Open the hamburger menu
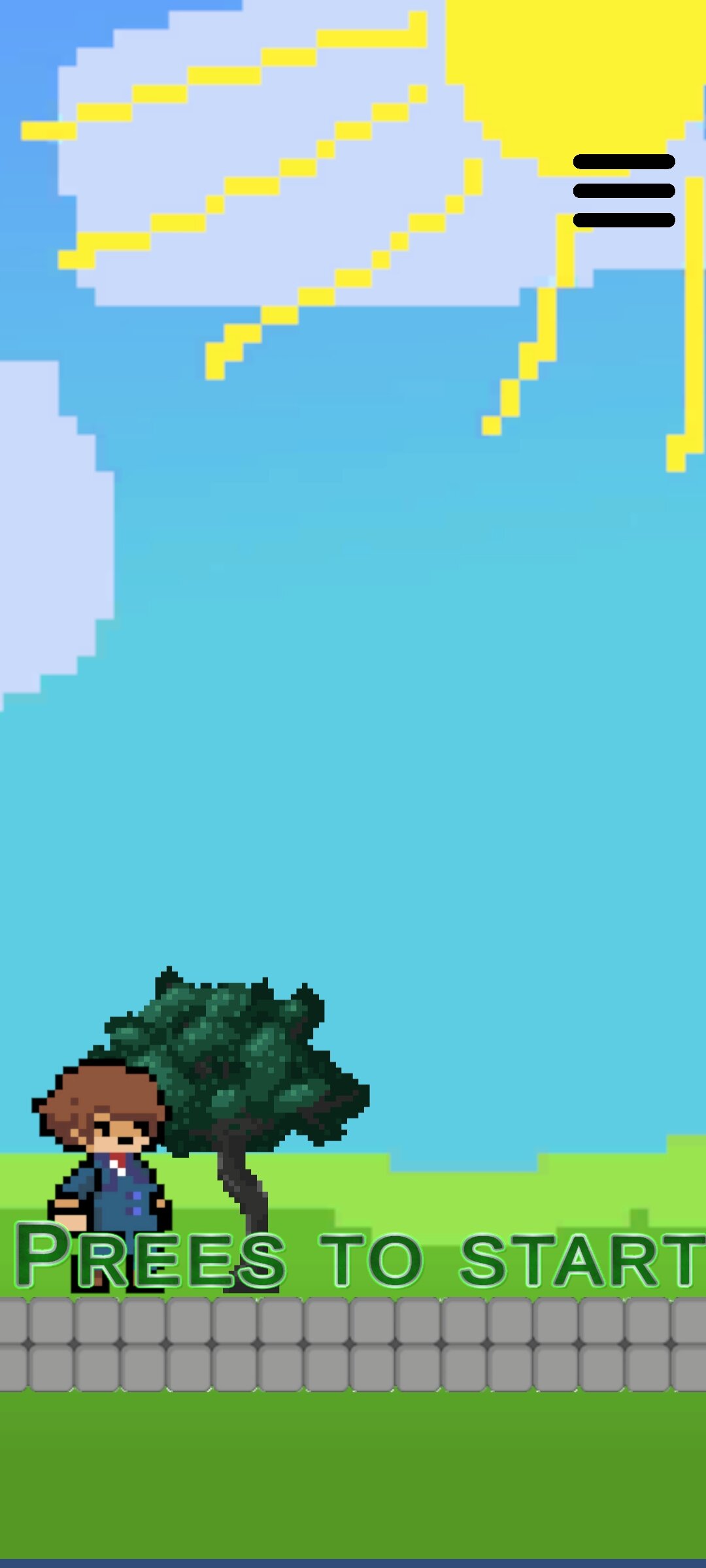 tap(624, 191)
